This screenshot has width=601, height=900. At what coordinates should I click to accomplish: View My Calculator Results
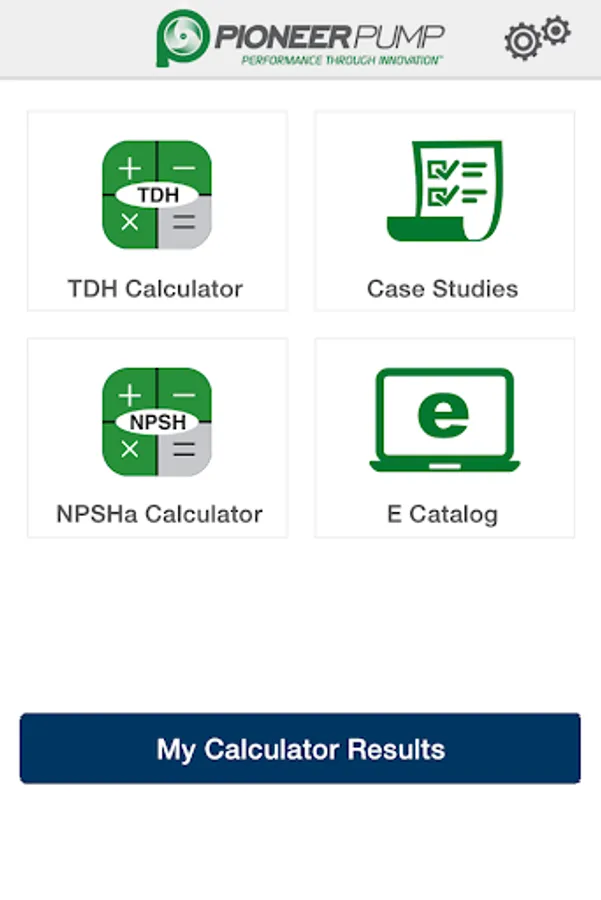(x=300, y=748)
